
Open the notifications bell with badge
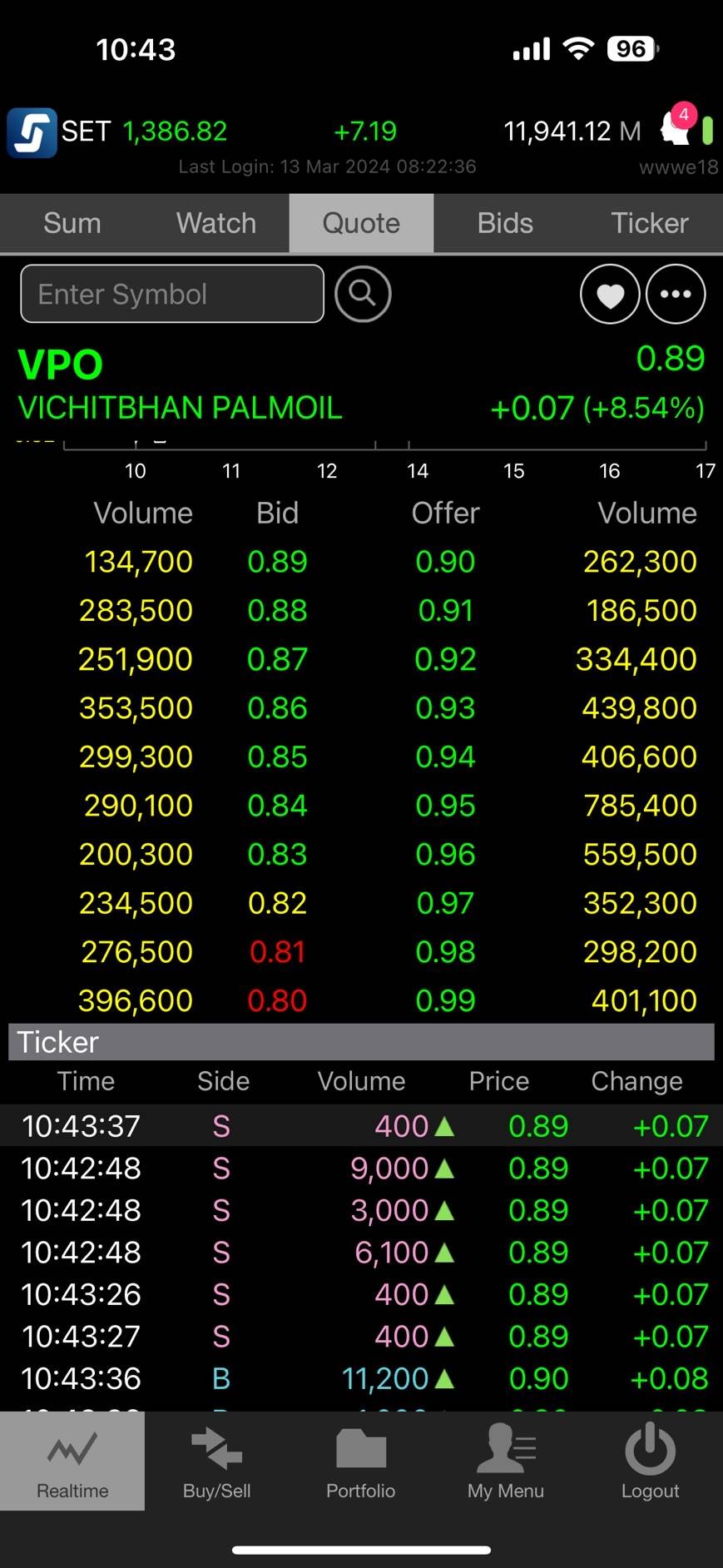(677, 127)
